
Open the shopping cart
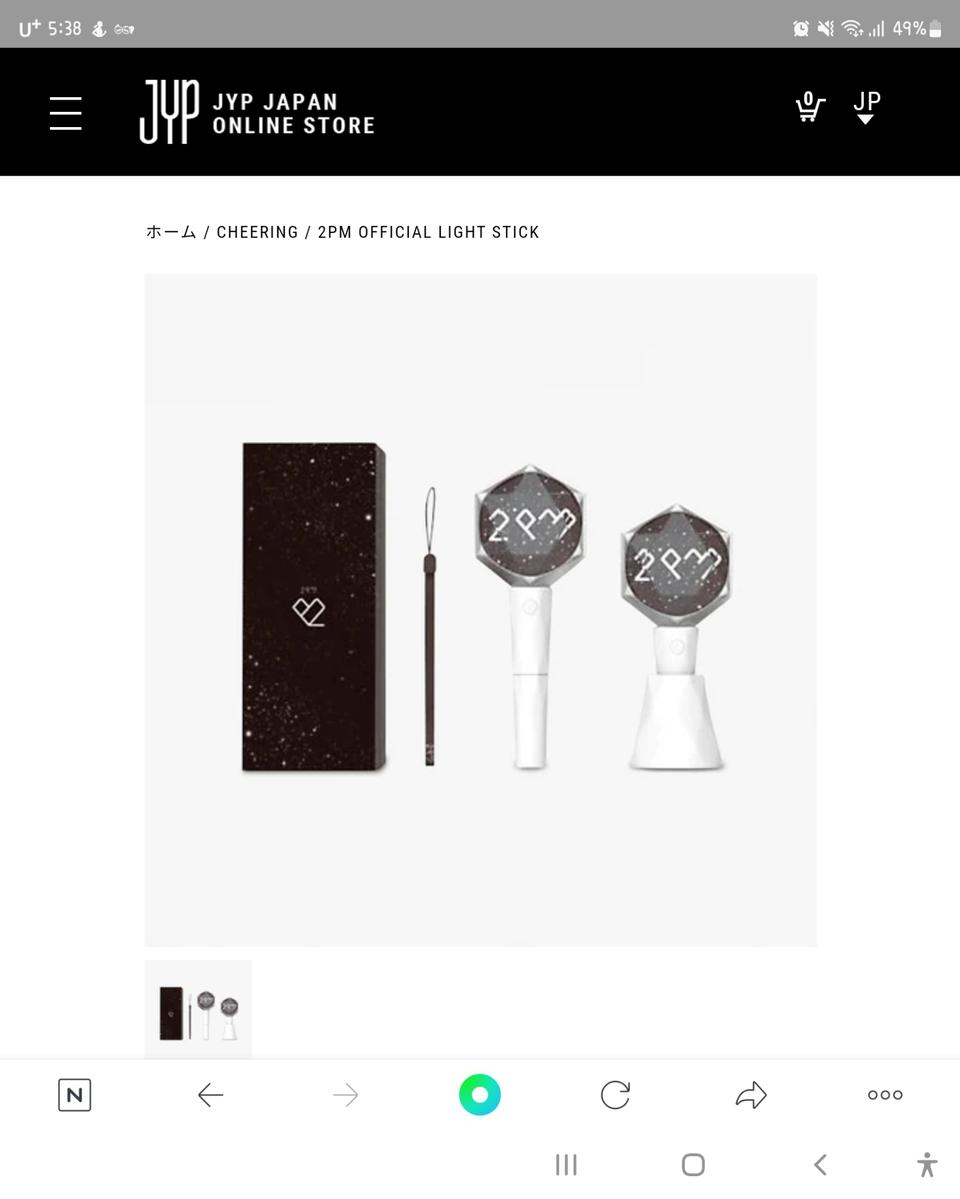coord(810,110)
